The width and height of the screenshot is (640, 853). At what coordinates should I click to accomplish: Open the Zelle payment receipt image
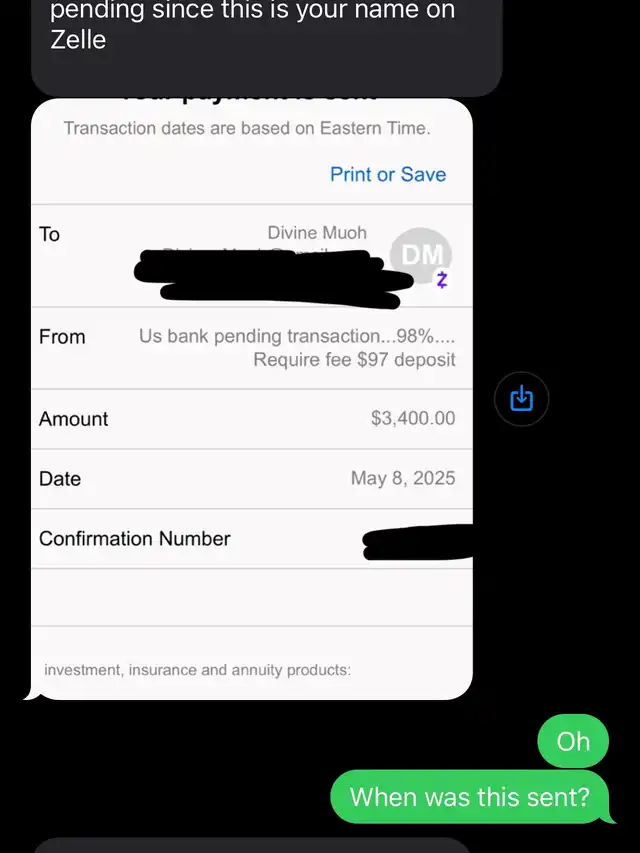pyautogui.click(x=252, y=420)
